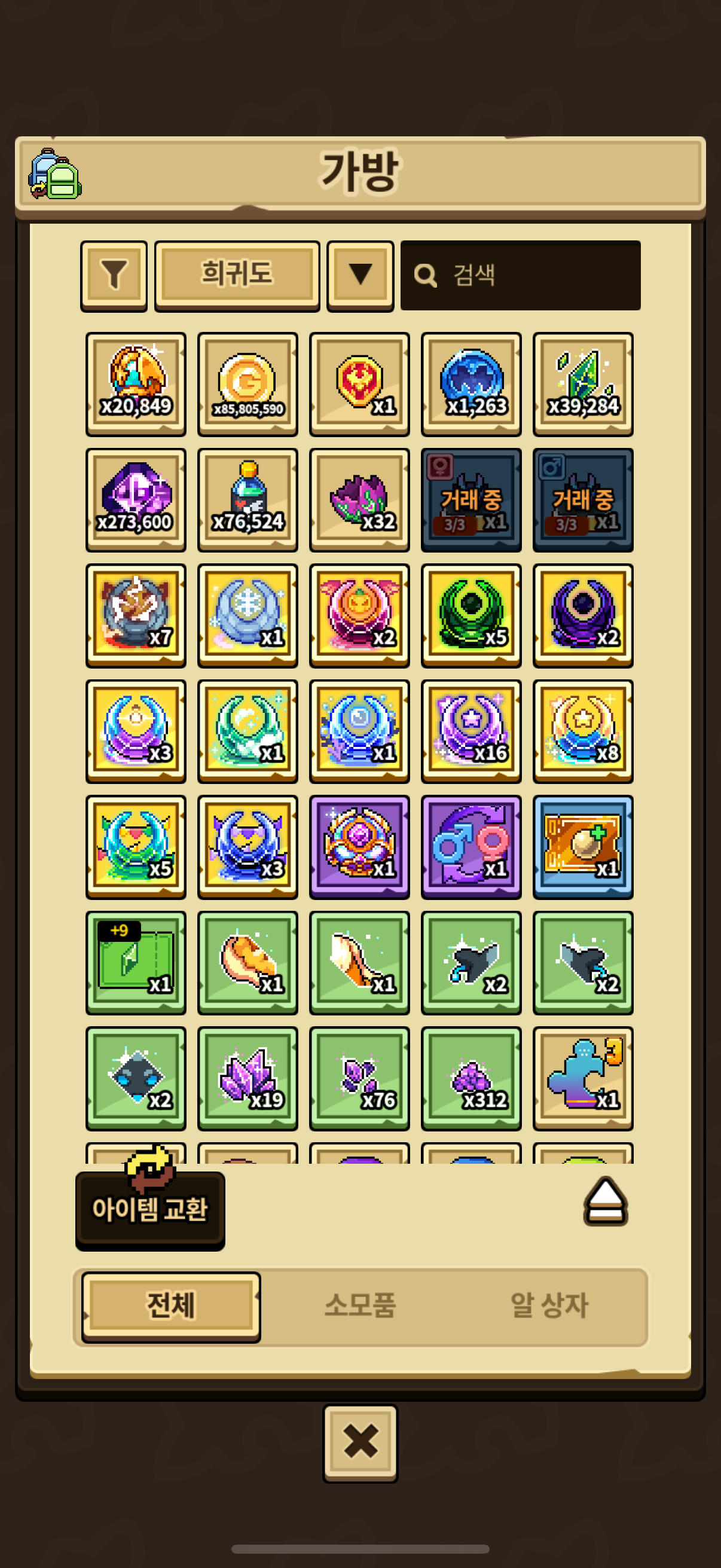Tap the 검색 search field
This screenshot has height=1568, width=721.
pyautogui.click(x=520, y=275)
